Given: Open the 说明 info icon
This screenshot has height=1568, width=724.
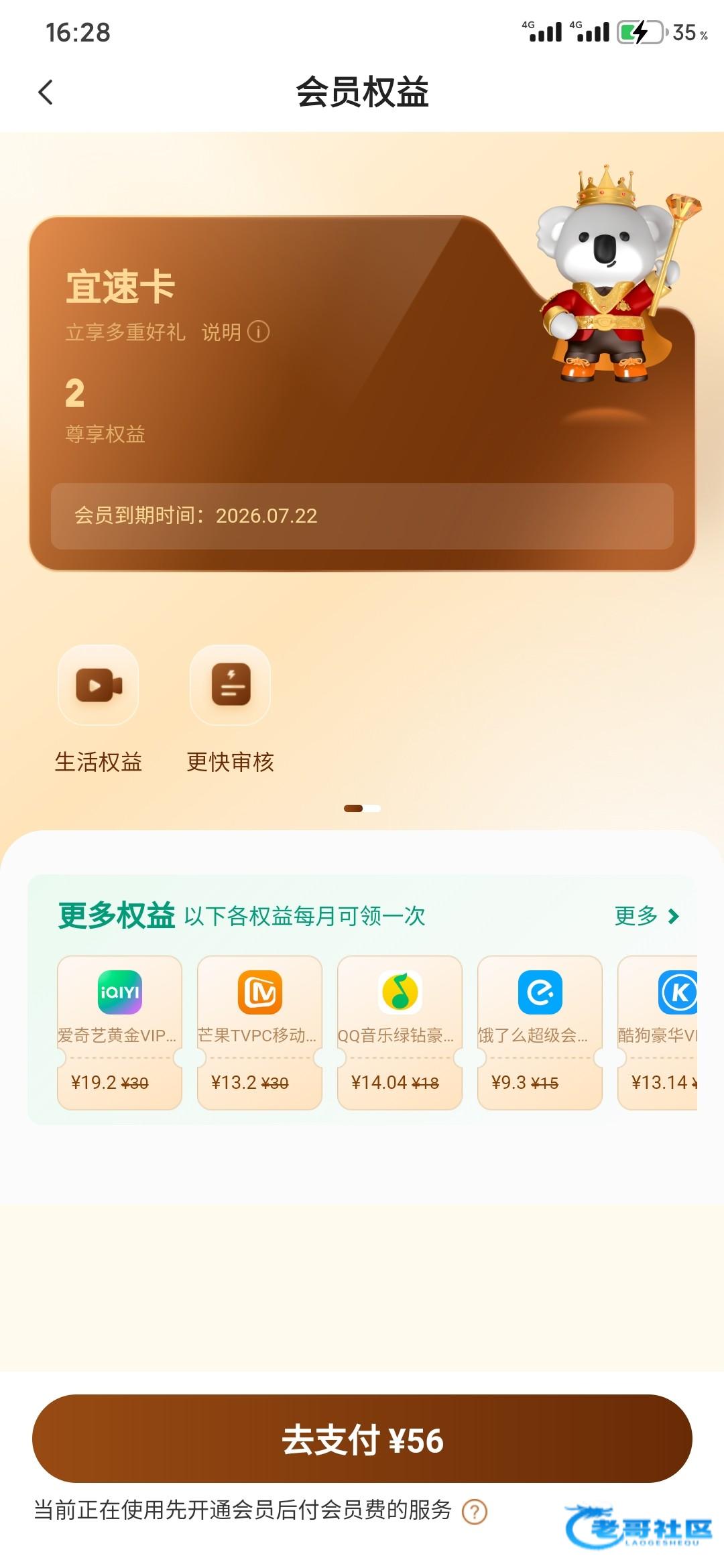Looking at the screenshot, I should coord(259,331).
